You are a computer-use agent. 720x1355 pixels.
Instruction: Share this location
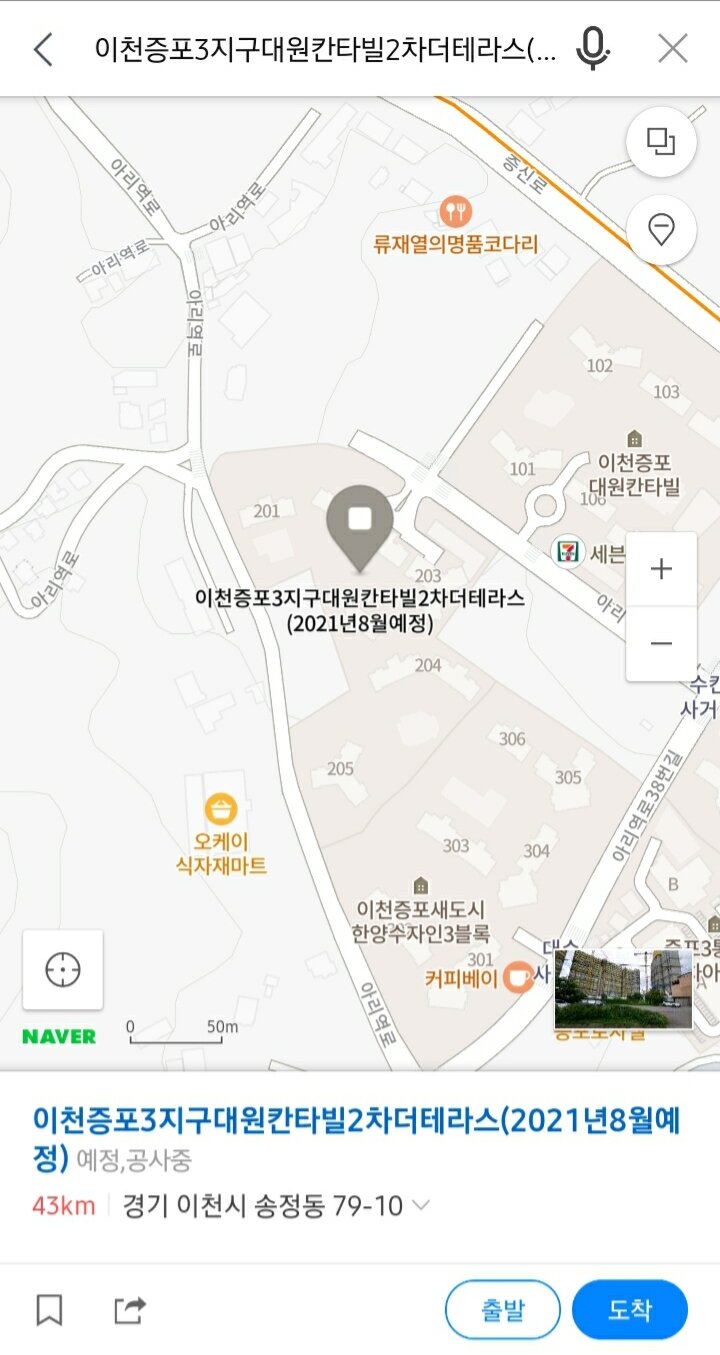click(130, 1309)
